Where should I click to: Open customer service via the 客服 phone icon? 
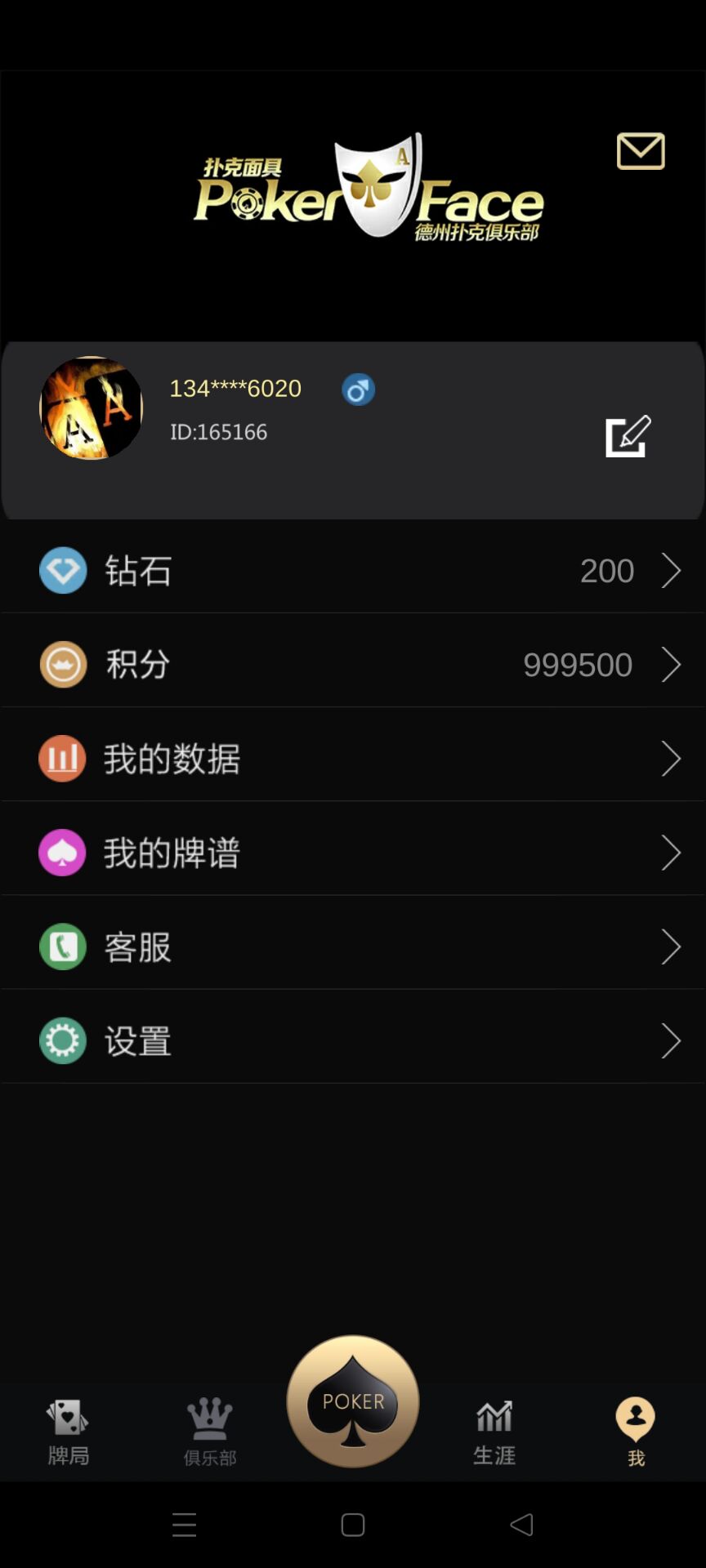tap(63, 947)
